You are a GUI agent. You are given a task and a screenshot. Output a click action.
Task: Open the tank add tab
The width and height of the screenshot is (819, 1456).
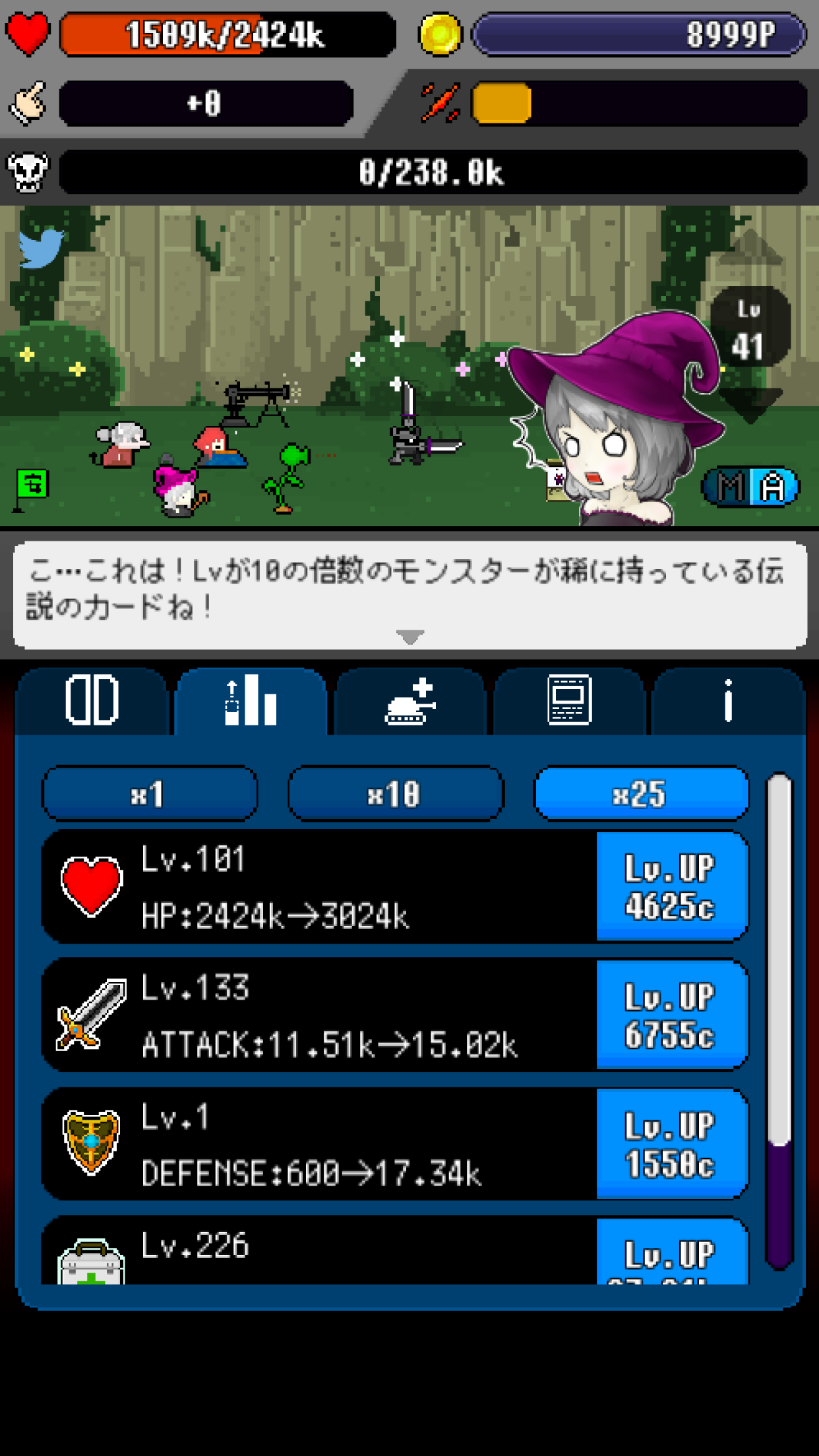[410, 701]
